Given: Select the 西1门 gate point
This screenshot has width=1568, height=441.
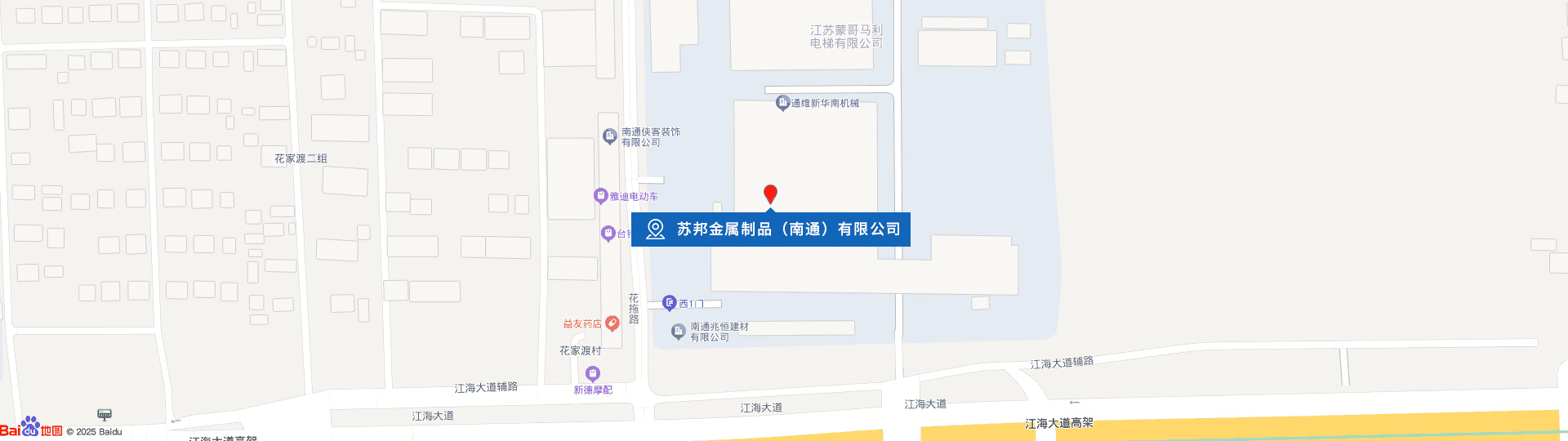Looking at the screenshot, I should pyautogui.click(x=670, y=303).
